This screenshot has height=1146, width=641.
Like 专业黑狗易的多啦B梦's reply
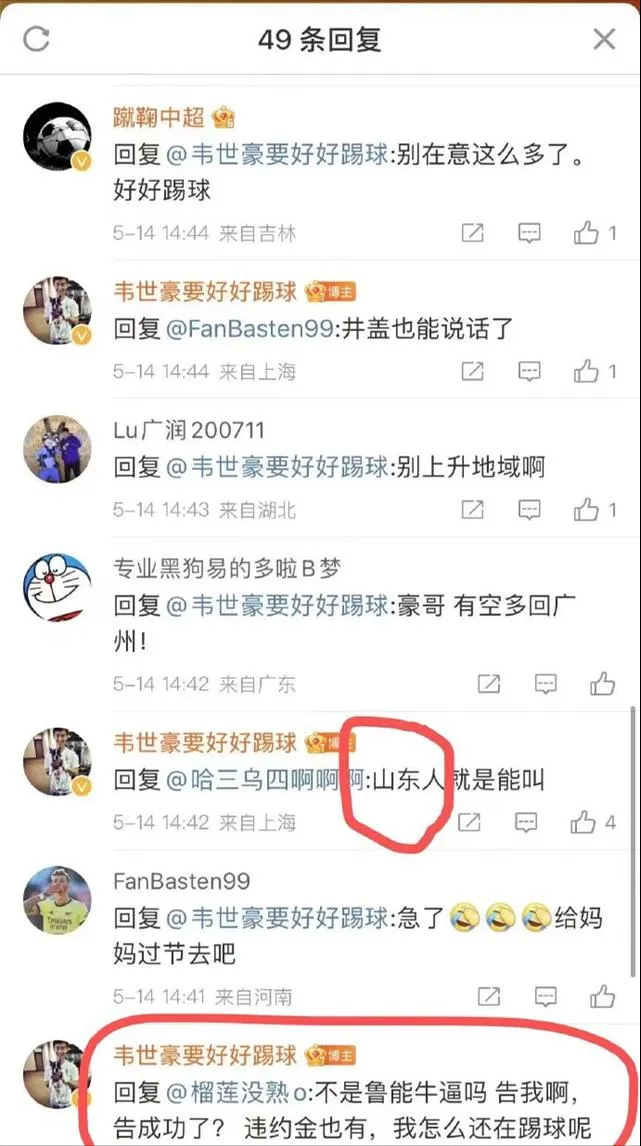[x=602, y=684]
